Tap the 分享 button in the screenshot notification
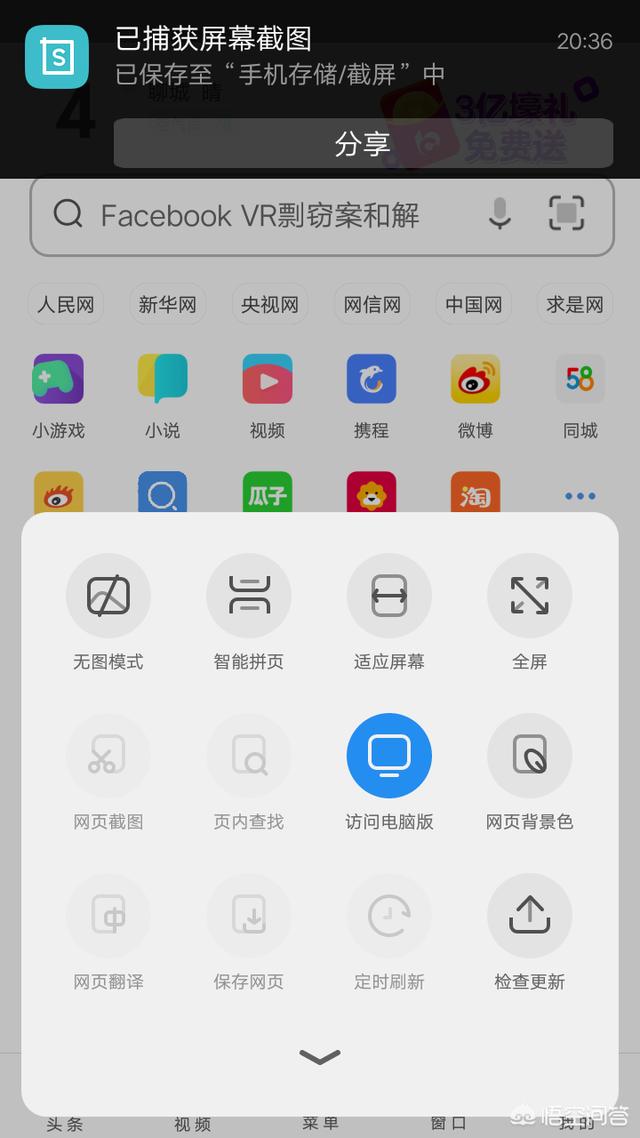 (x=362, y=144)
